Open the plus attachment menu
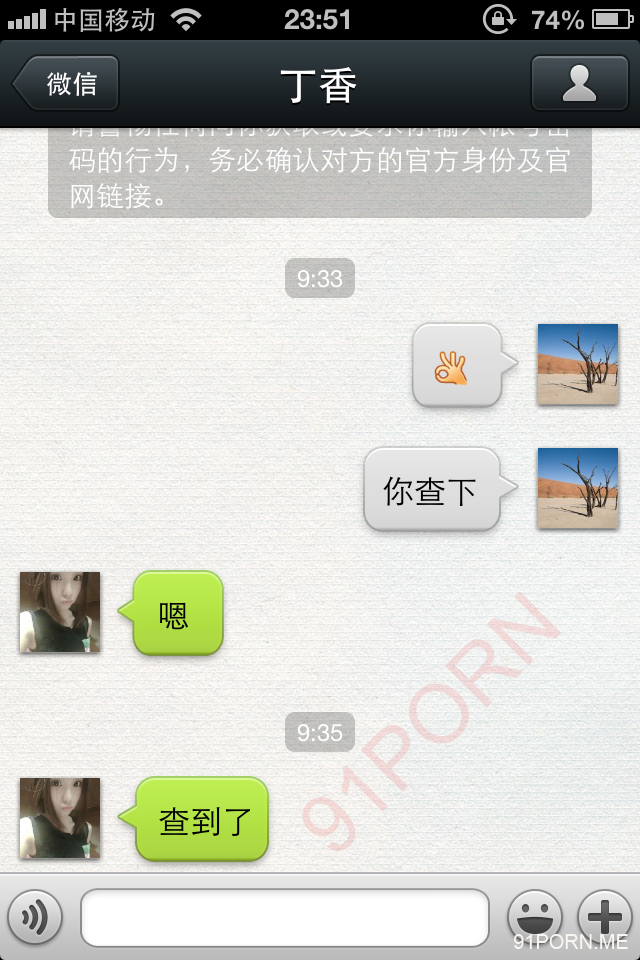 (x=605, y=917)
